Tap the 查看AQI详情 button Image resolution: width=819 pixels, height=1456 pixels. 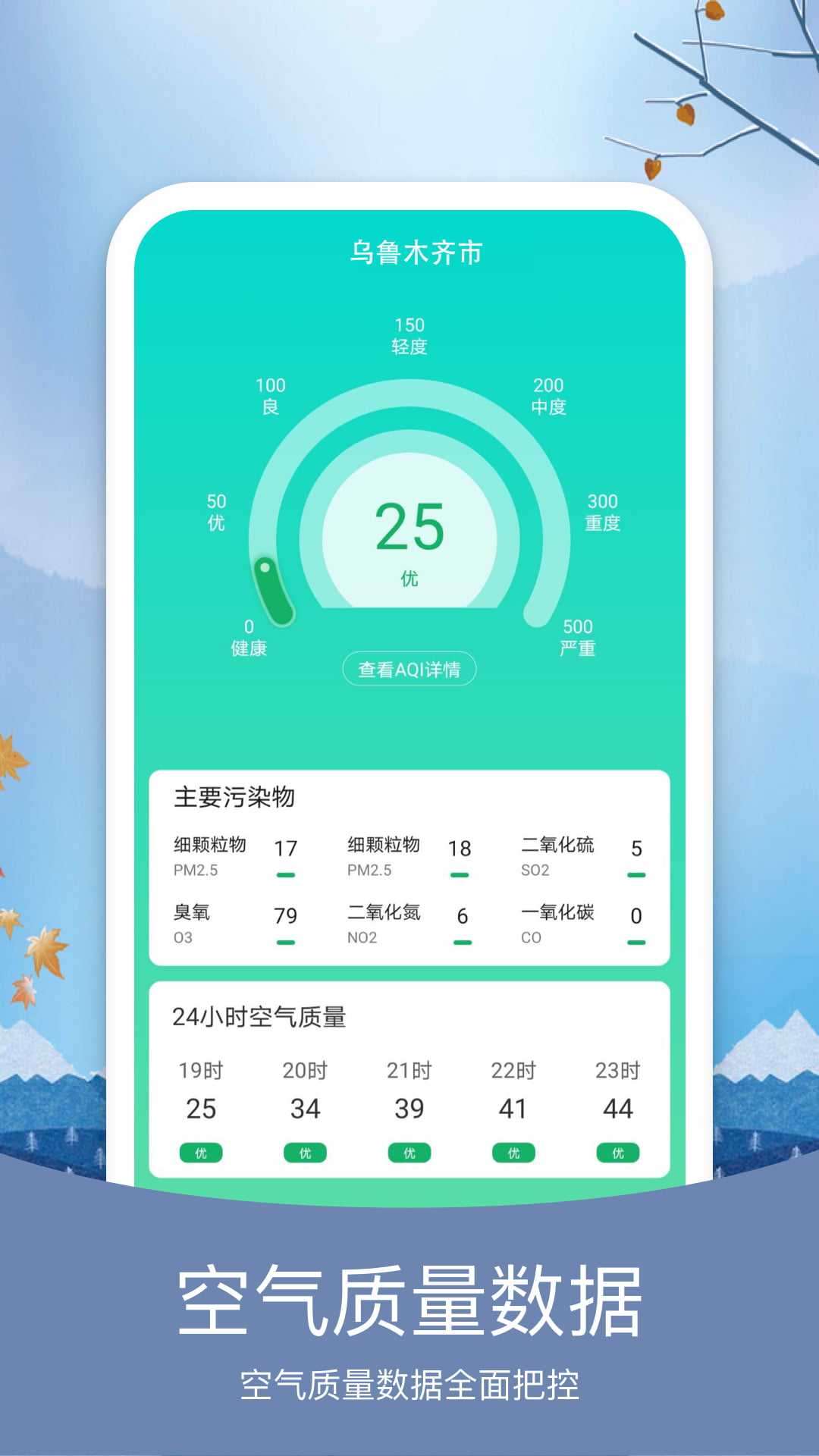(409, 667)
